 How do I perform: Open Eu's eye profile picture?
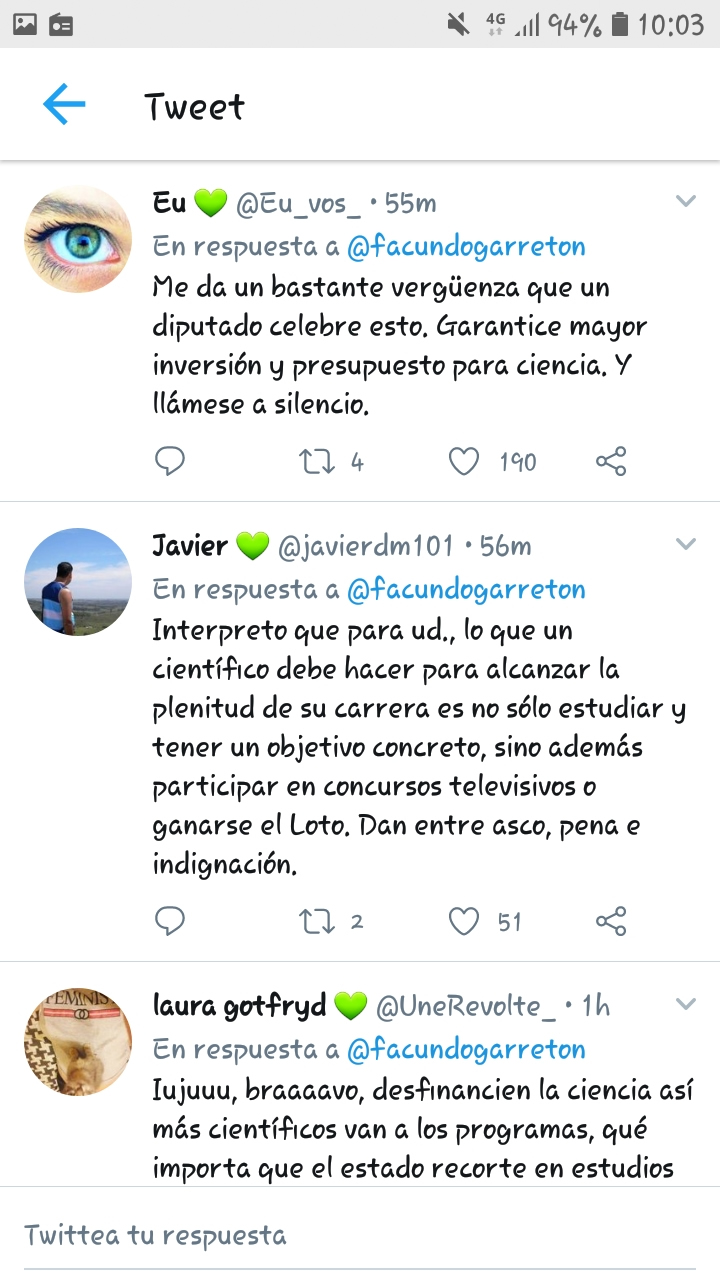point(78,239)
